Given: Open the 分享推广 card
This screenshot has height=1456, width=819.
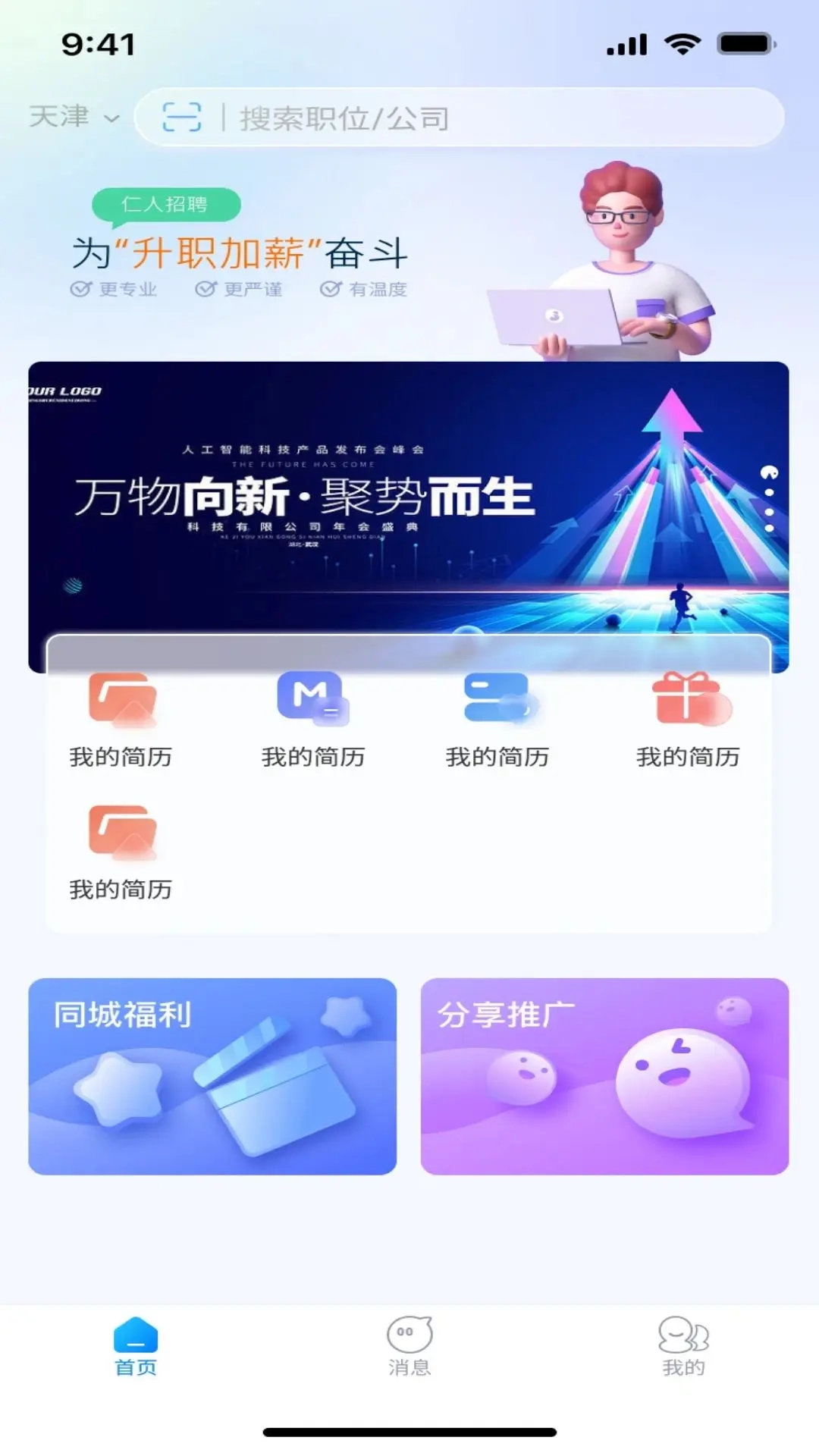Looking at the screenshot, I should tap(604, 1076).
